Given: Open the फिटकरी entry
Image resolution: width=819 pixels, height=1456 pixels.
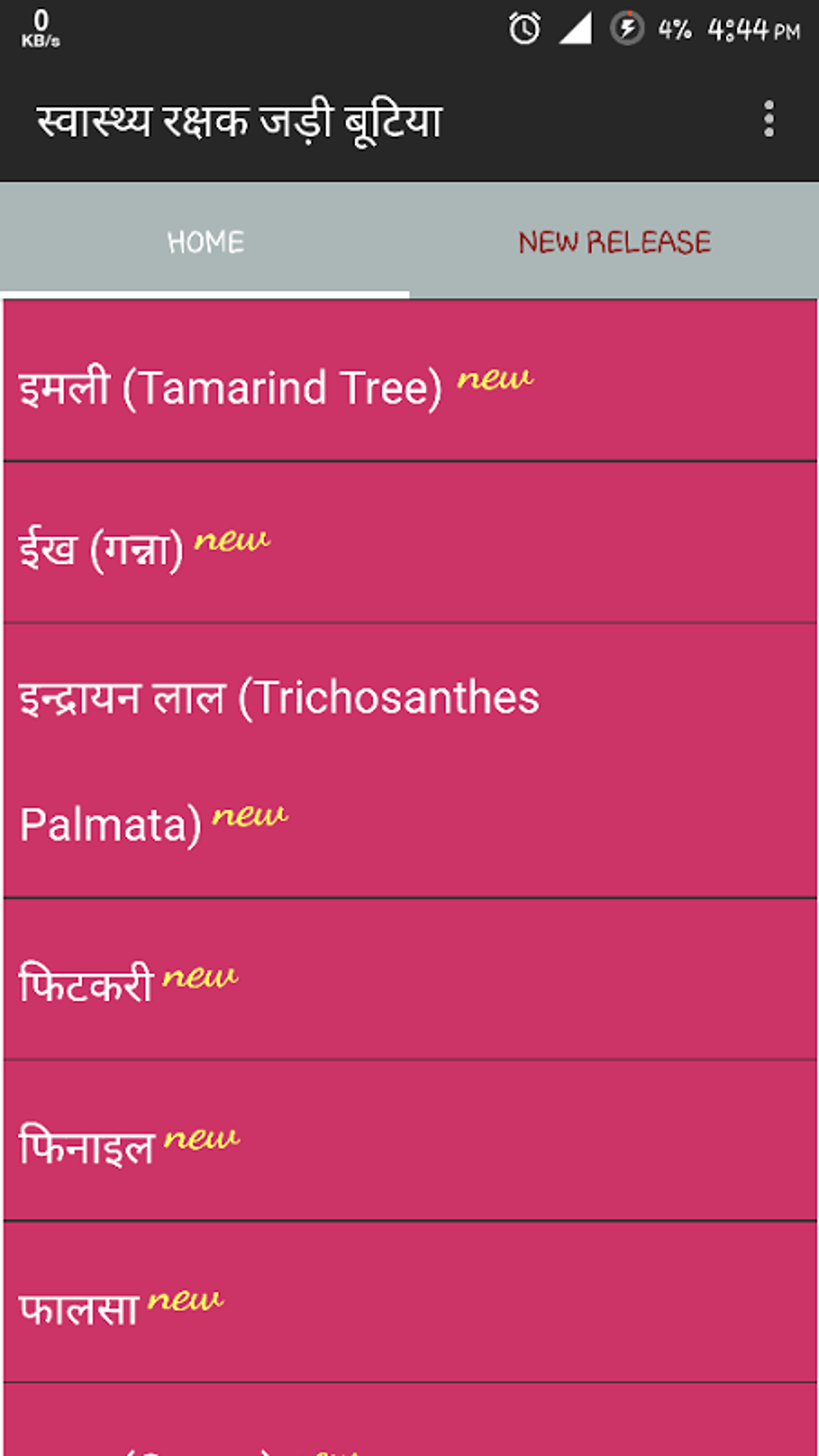Looking at the screenshot, I should [x=409, y=981].
